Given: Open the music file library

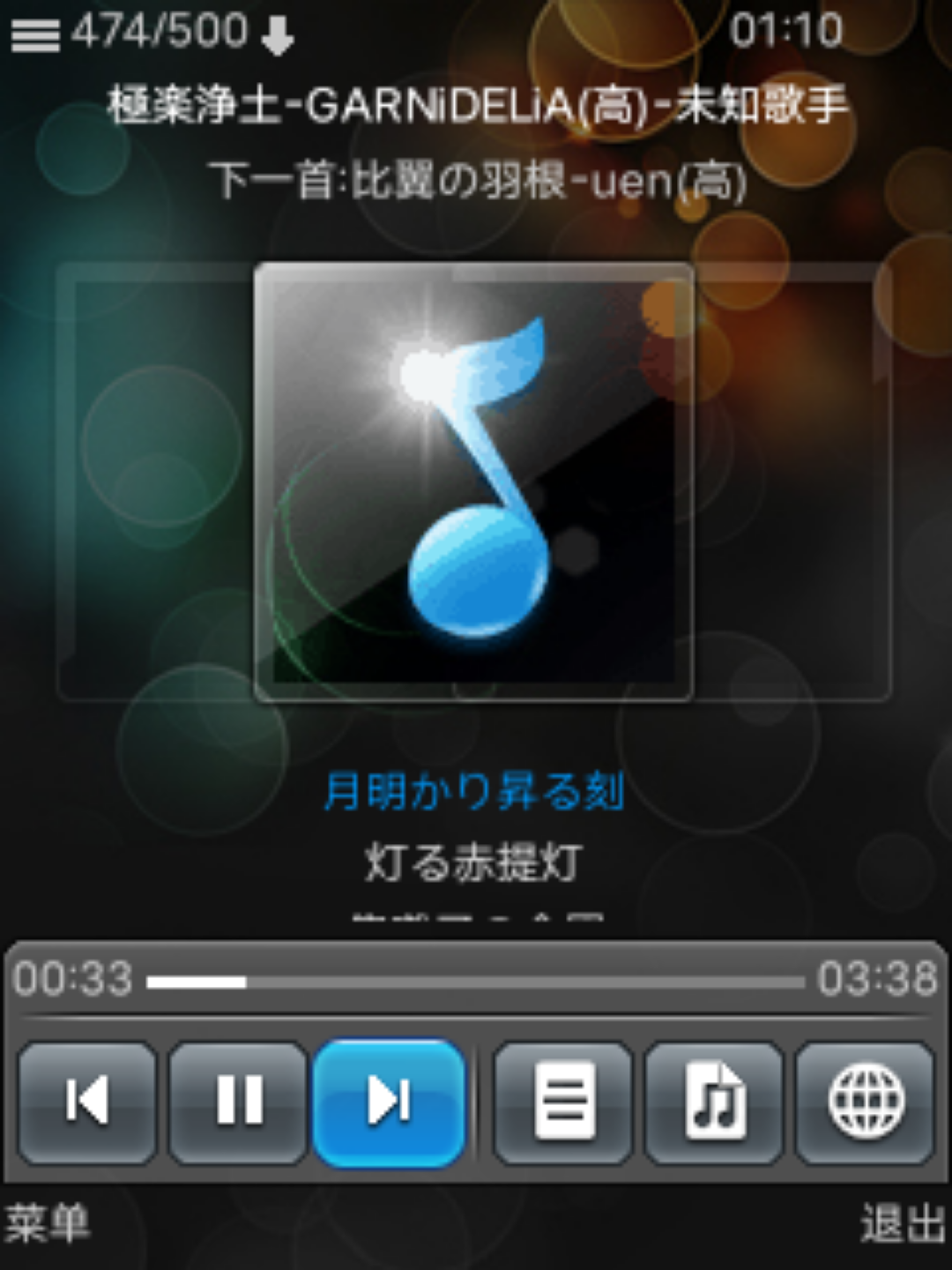Looking at the screenshot, I should point(714,1102).
